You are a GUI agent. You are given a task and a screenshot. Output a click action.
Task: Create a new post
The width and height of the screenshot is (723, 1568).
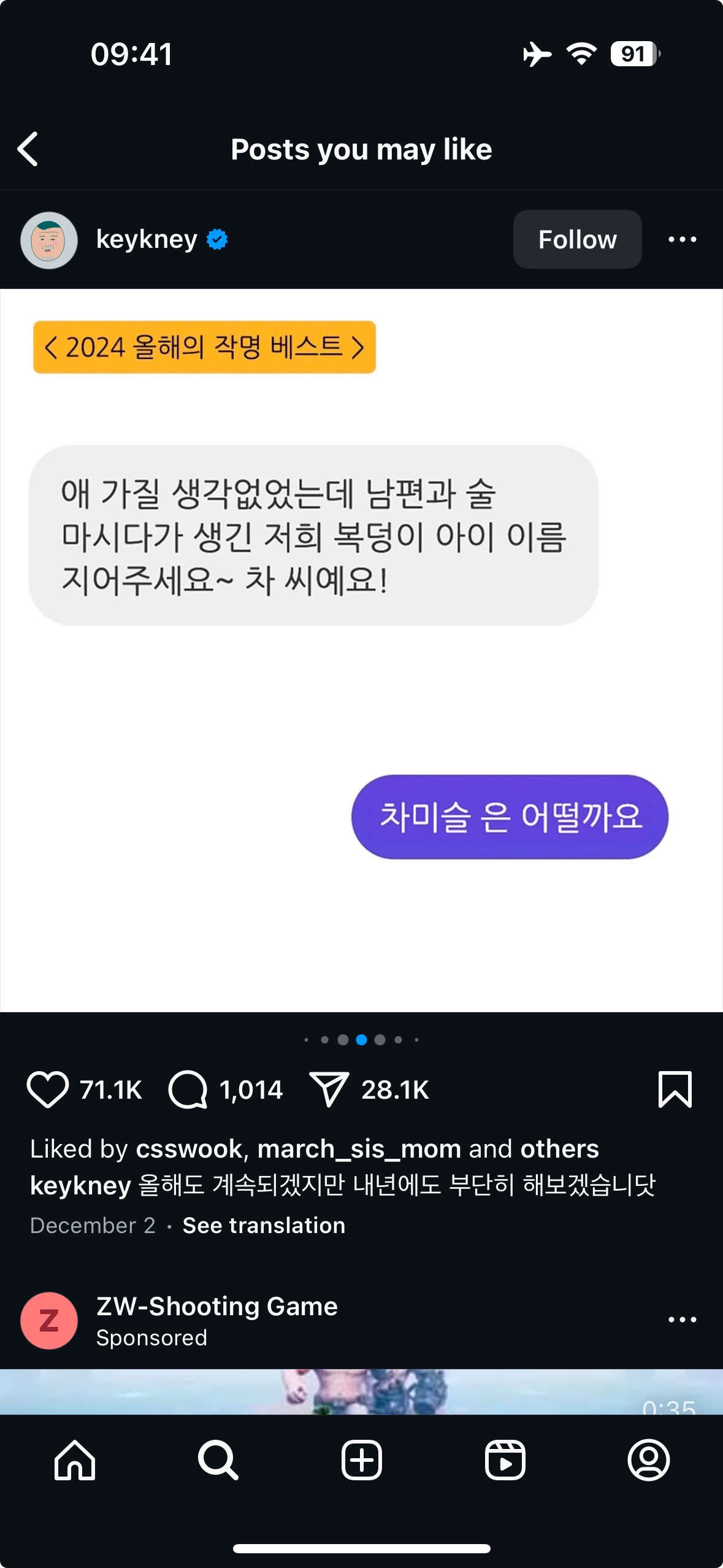[361, 1460]
